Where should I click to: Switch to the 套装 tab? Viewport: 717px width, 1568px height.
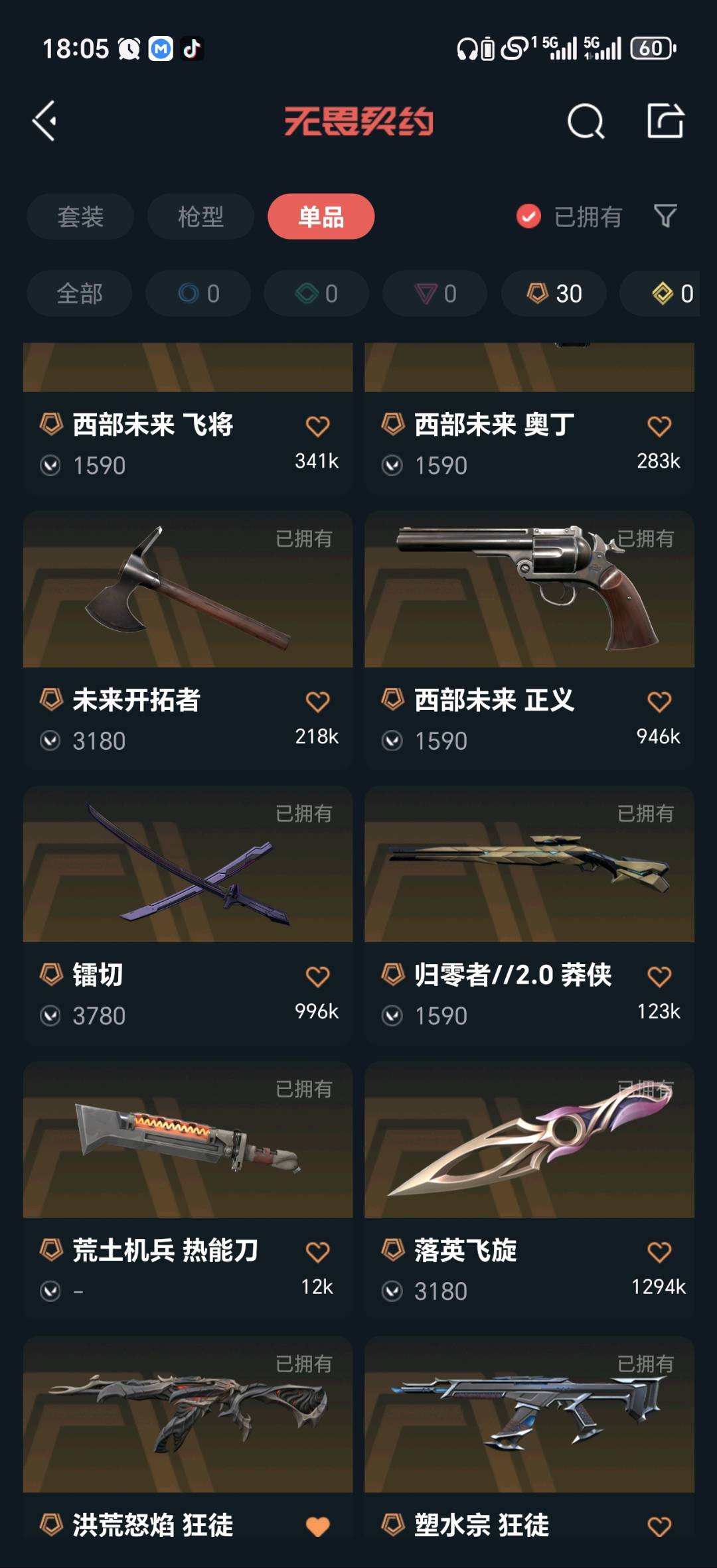click(80, 216)
